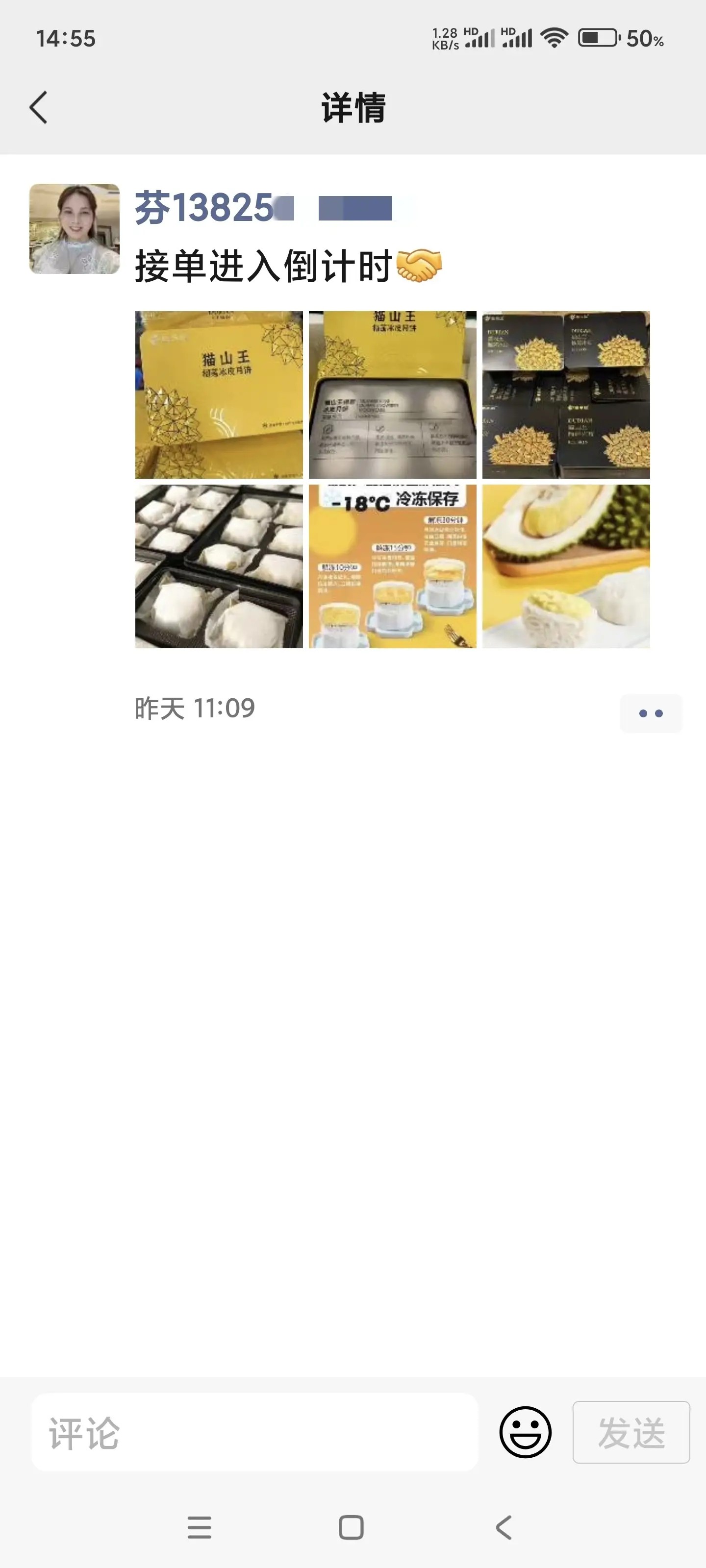The height and width of the screenshot is (1568, 706).
Task: Go back from the 详情 page
Action: pyautogui.click(x=38, y=108)
